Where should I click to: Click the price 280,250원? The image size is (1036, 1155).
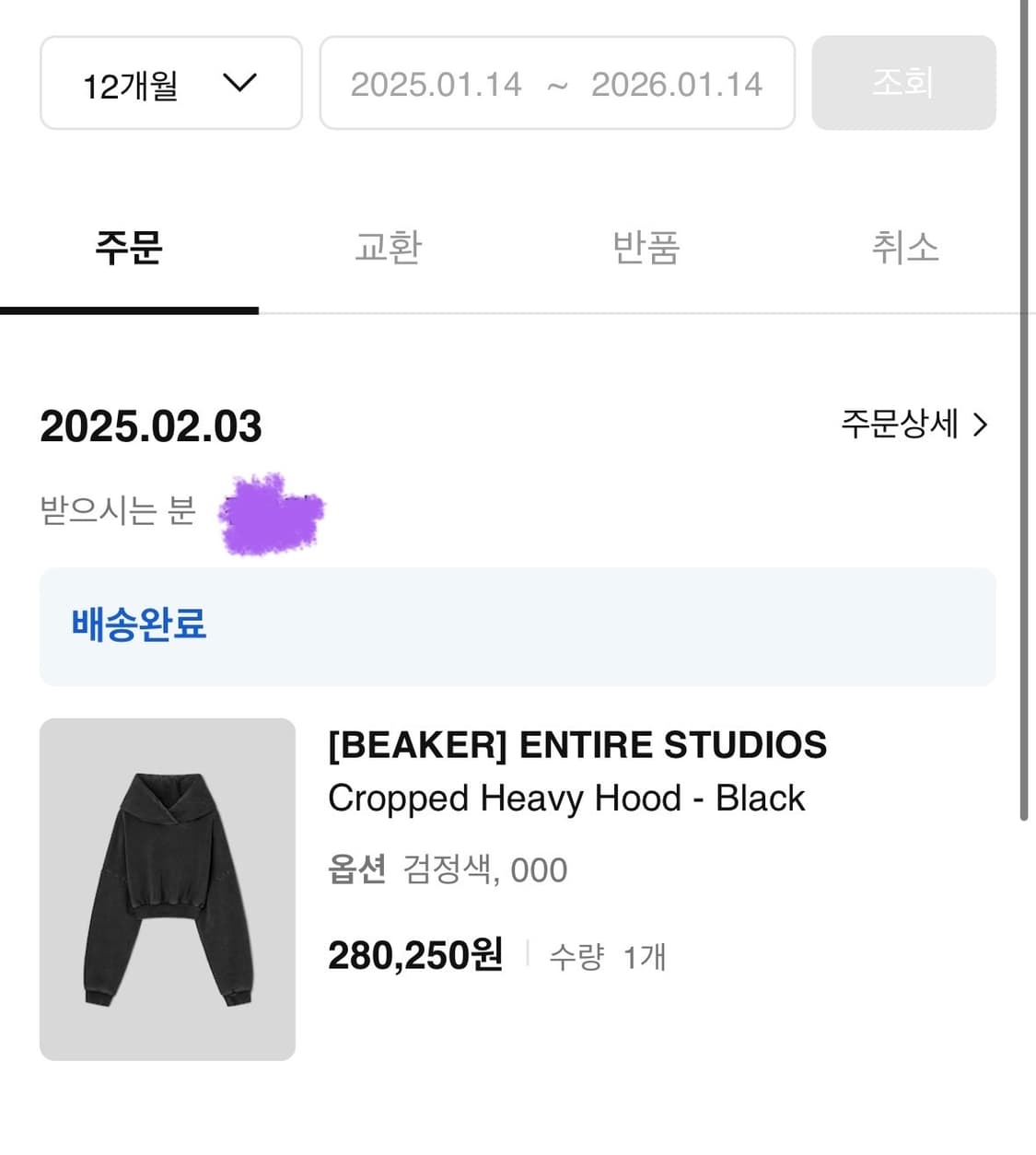pyautogui.click(x=415, y=956)
